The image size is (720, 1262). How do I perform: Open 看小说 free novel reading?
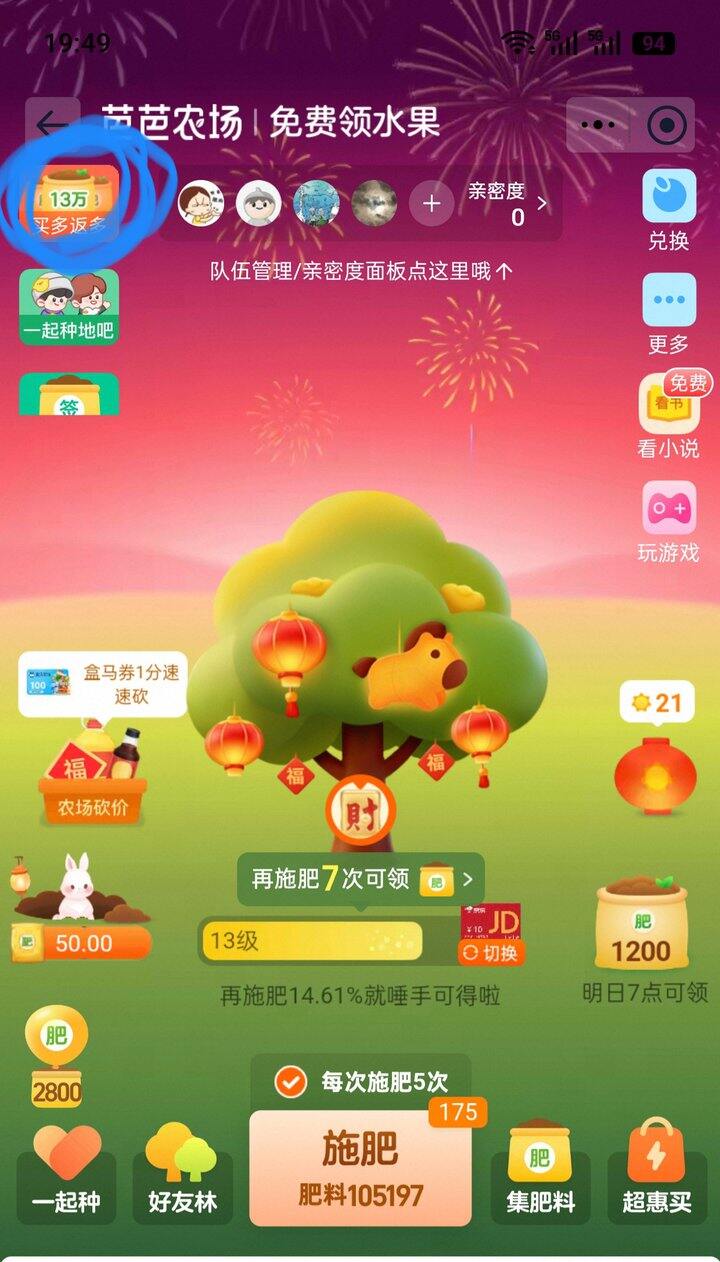point(669,415)
